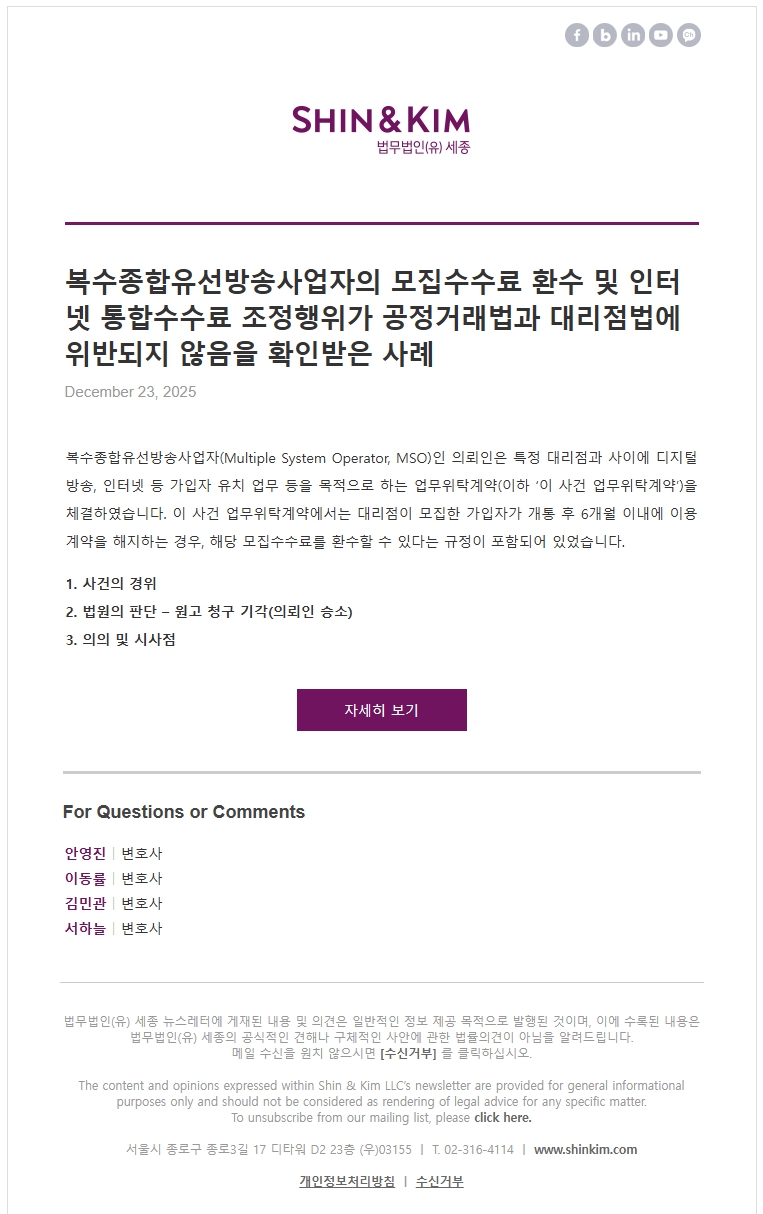Open 김민관 변호사's profile link

click(85, 903)
